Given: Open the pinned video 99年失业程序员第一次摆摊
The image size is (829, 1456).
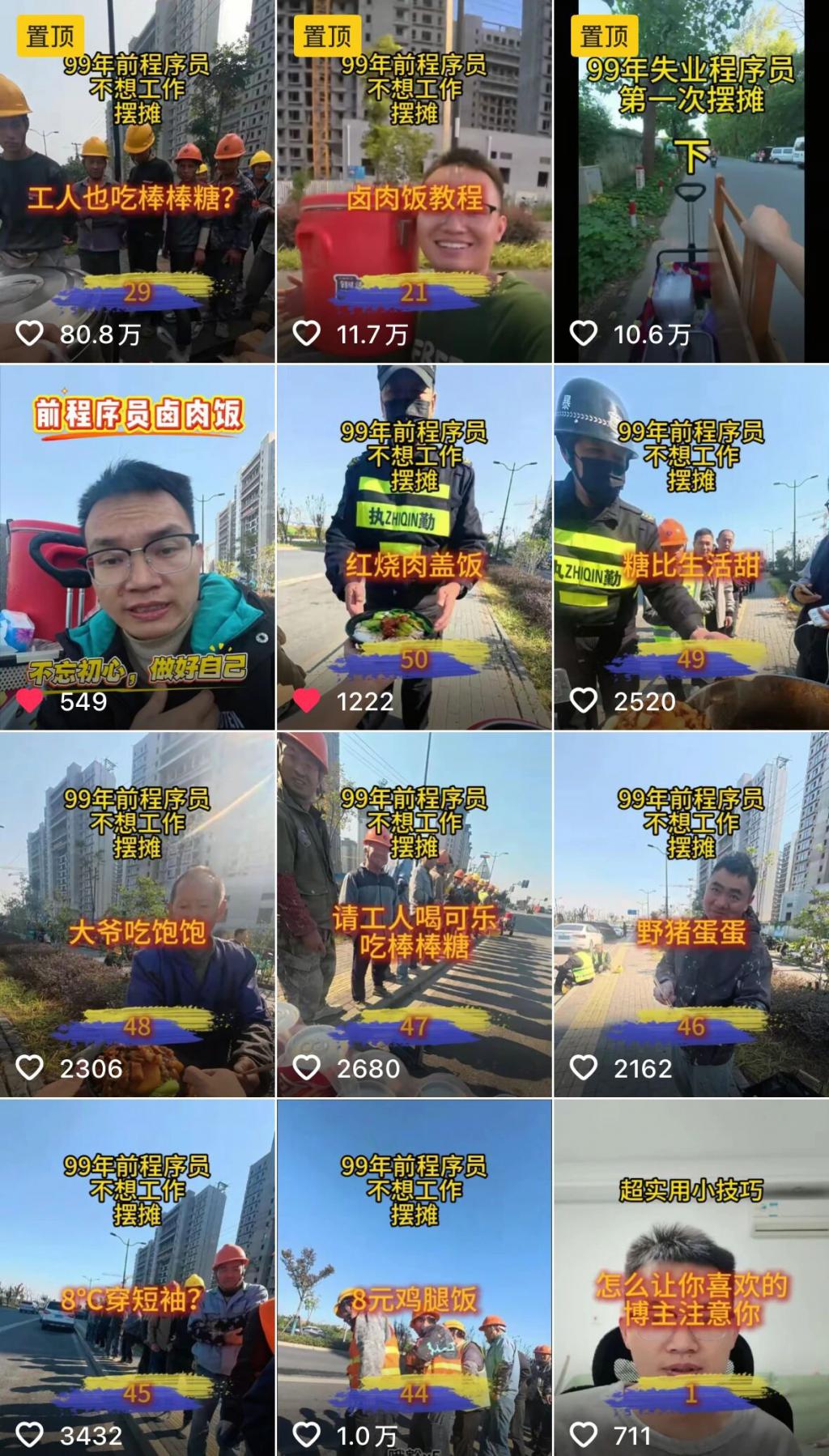Looking at the screenshot, I should point(691,181).
